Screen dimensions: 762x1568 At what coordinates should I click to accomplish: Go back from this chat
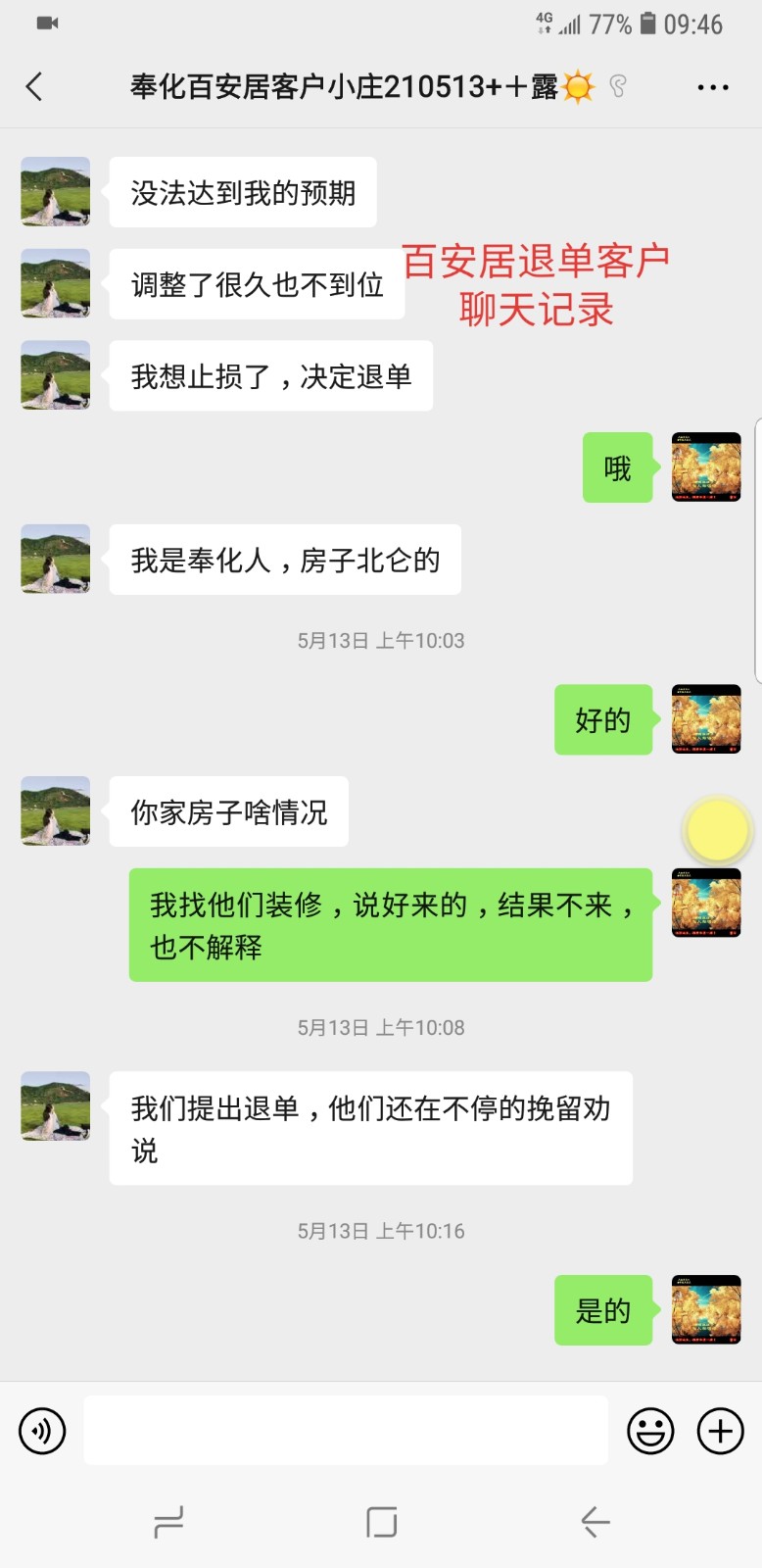(x=34, y=87)
